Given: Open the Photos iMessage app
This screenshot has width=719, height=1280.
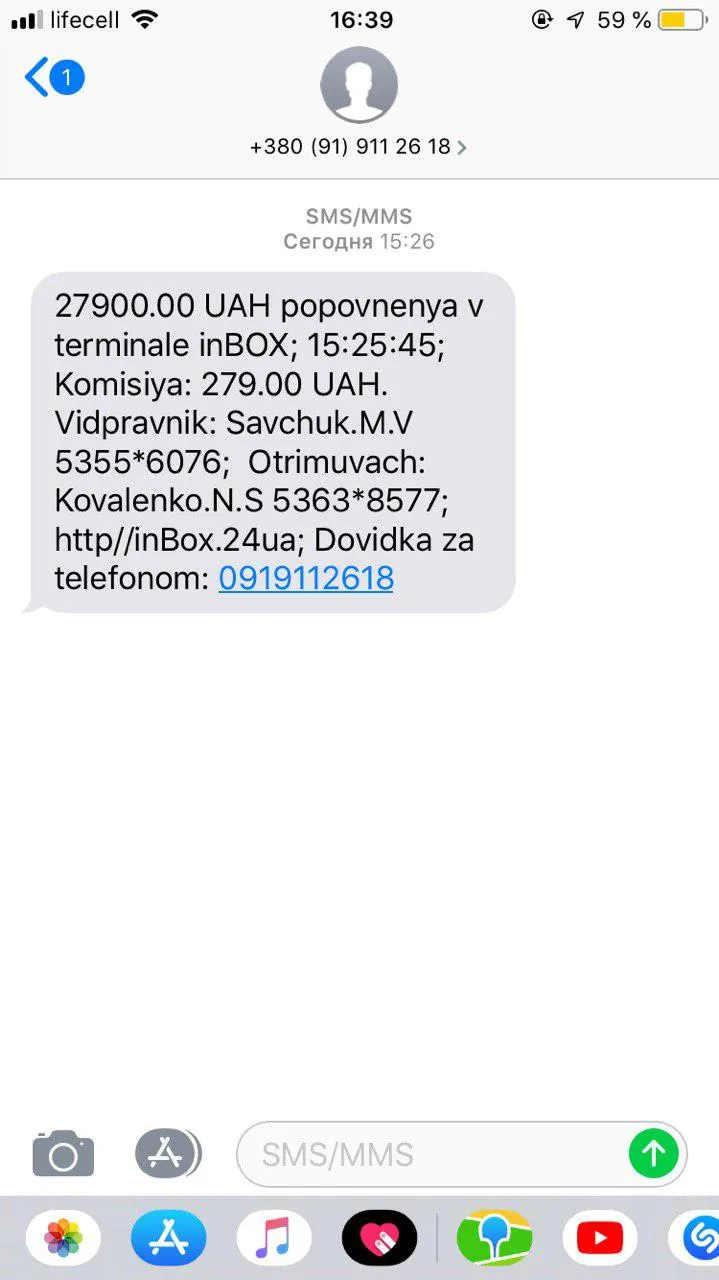Looking at the screenshot, I should 63,1238.
